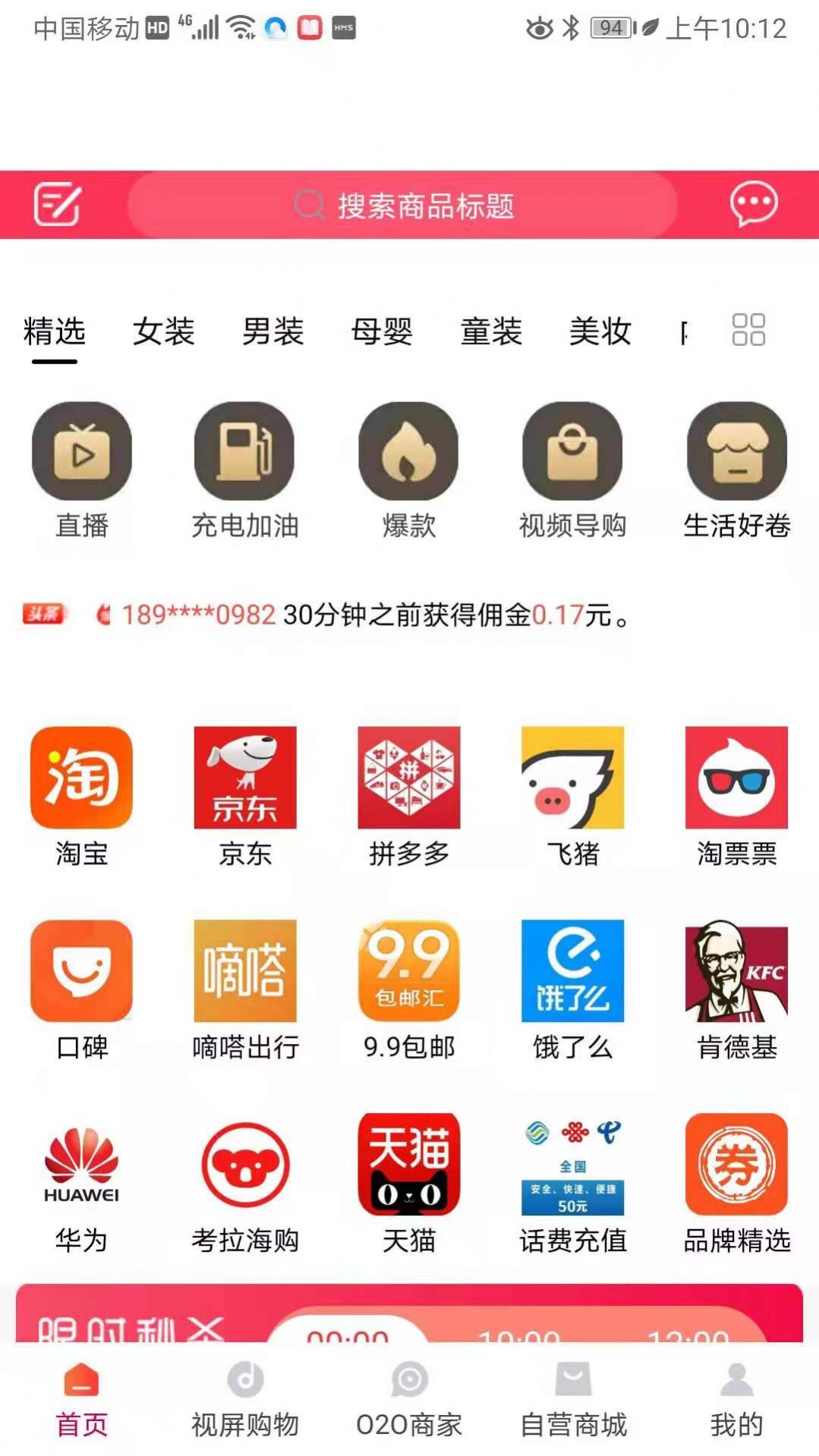The image size is (819, 1456).
Task: Expand all categories with the grid icon
Action: [749, 332]
